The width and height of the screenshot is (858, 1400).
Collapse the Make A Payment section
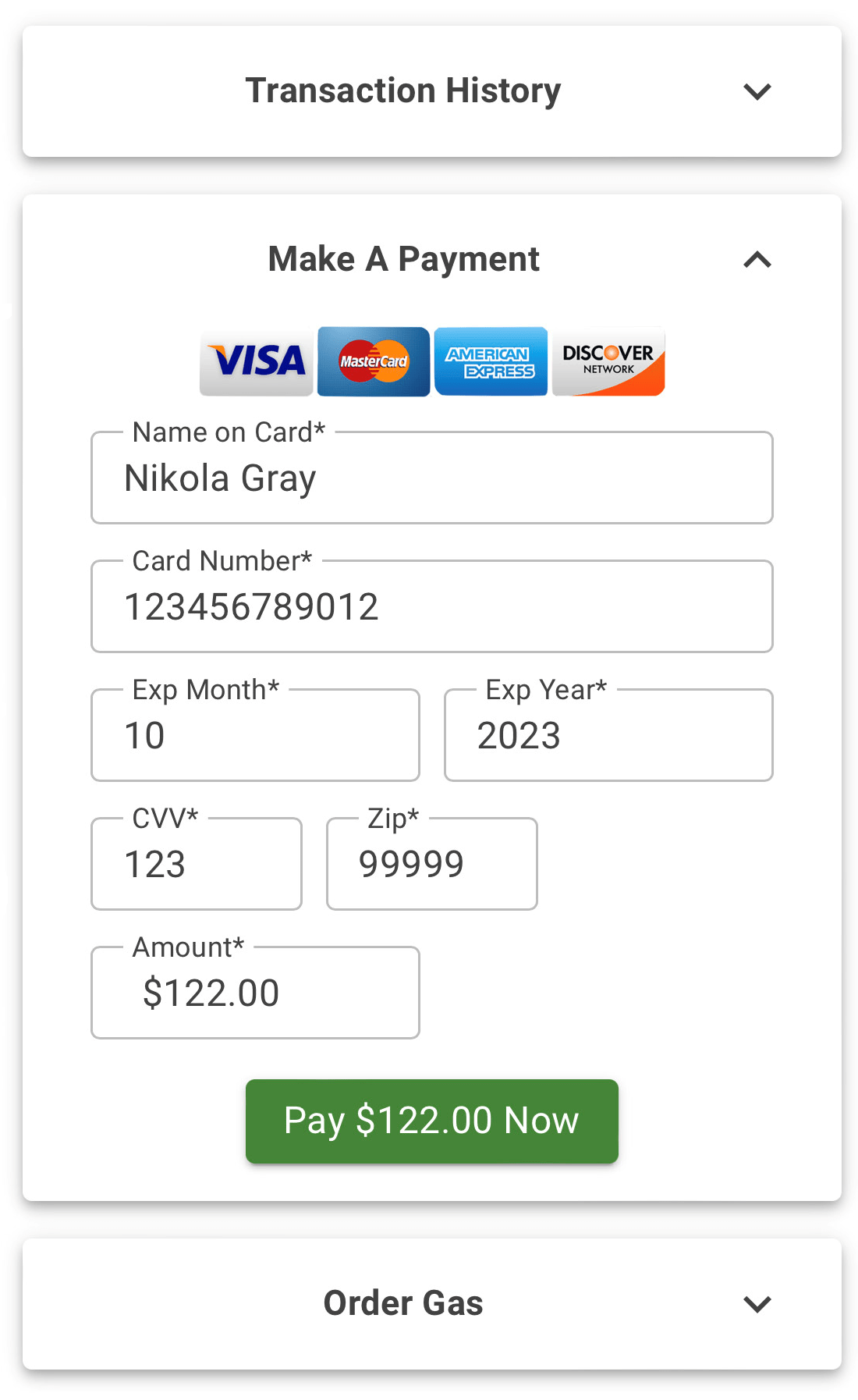[x=757, y=260]
